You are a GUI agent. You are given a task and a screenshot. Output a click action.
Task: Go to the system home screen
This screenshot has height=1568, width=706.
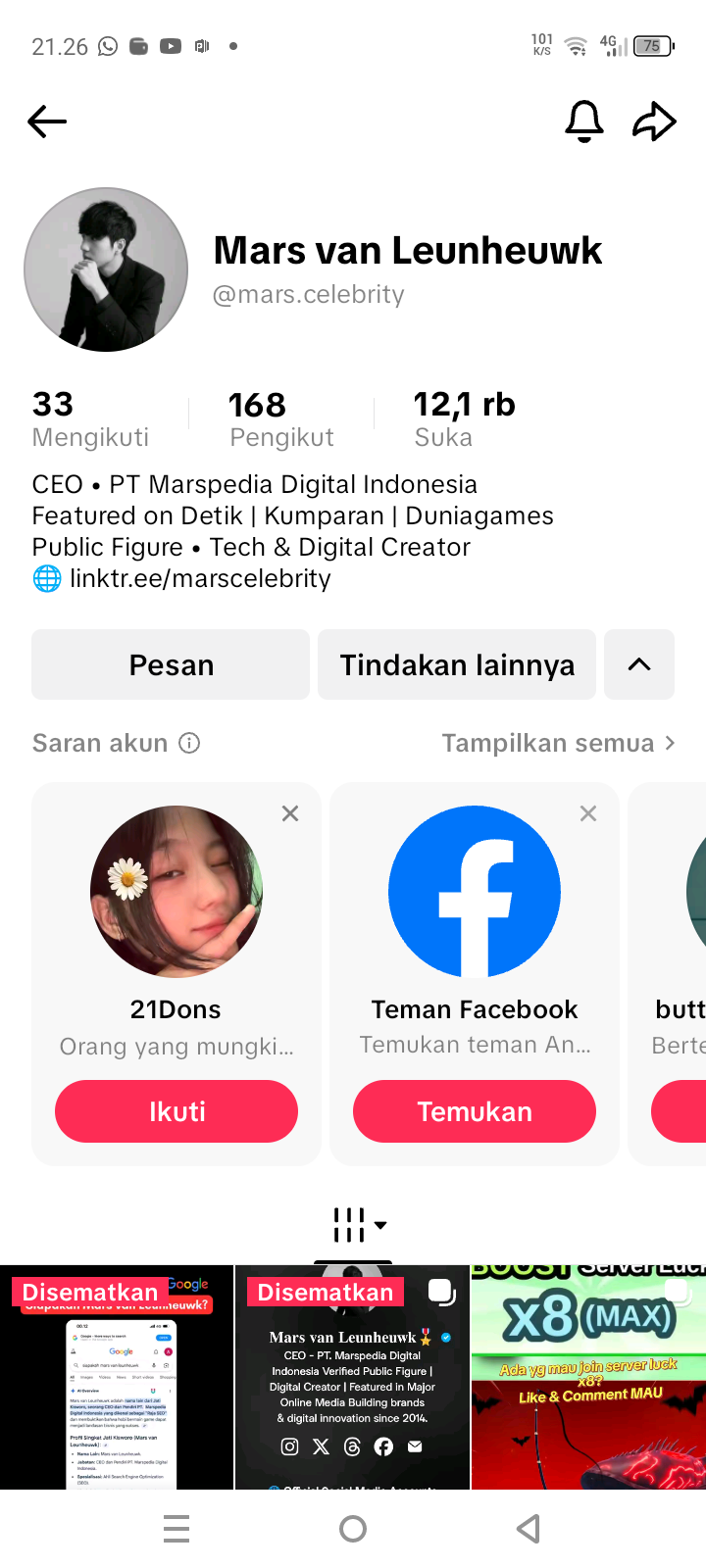[353, 1529]
